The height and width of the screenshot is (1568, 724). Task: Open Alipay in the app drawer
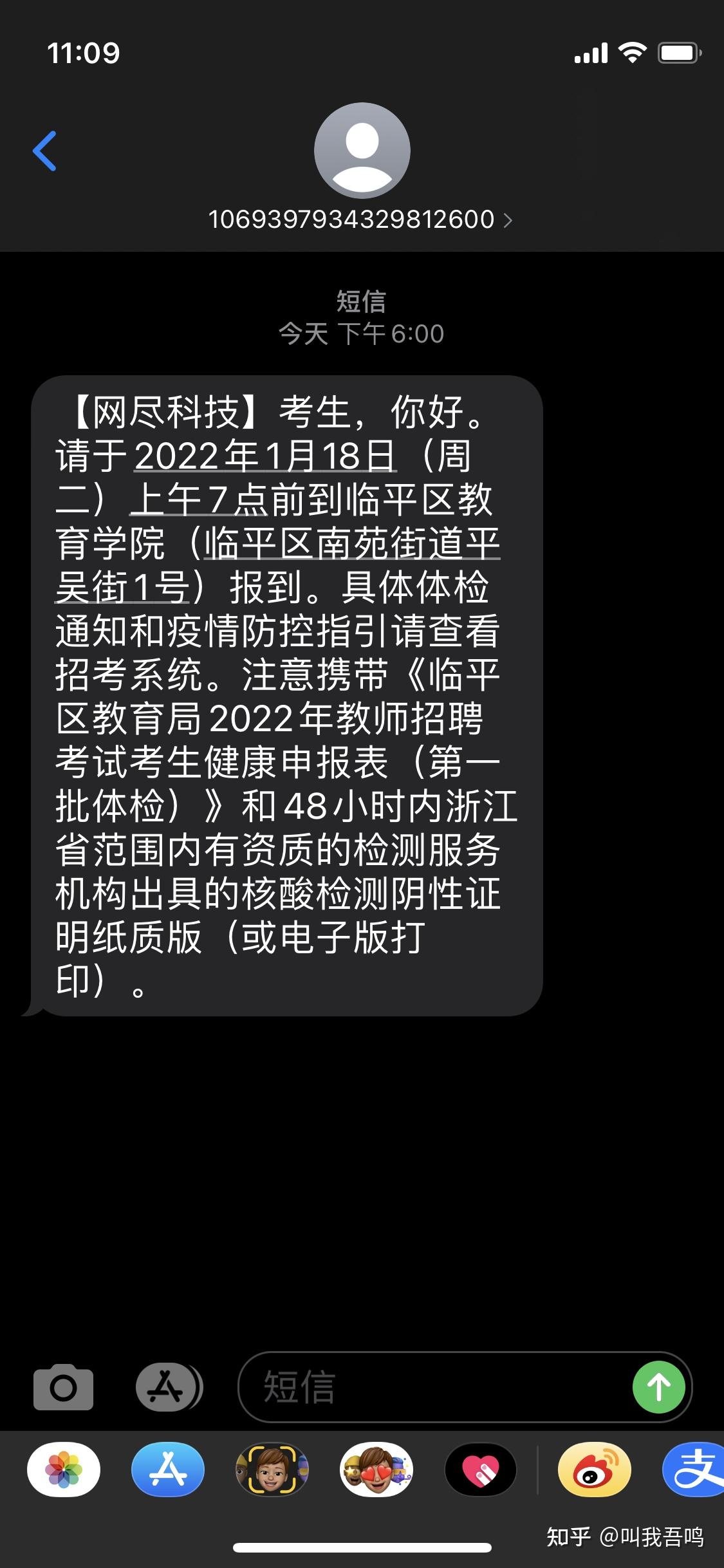[x=695, y=1470]
